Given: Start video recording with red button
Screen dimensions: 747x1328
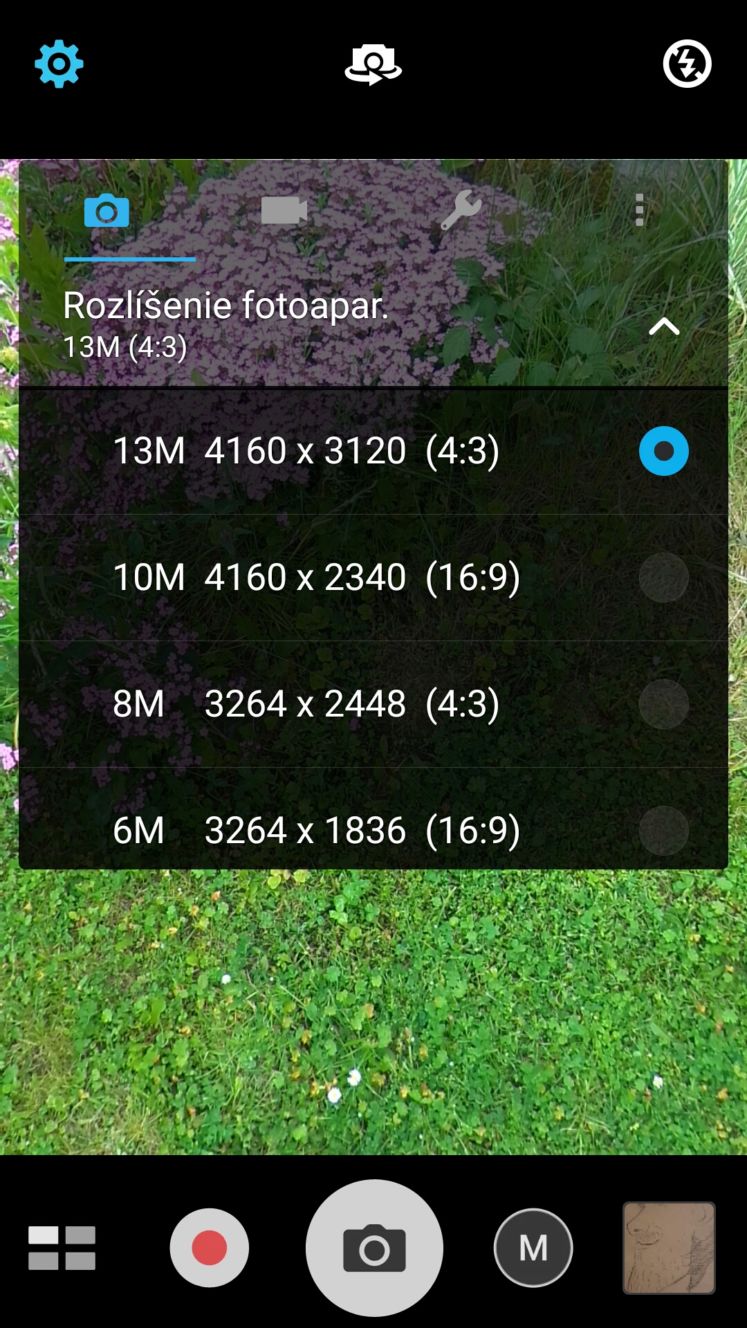Looking at the screenshot, I should coord(209,1248).
